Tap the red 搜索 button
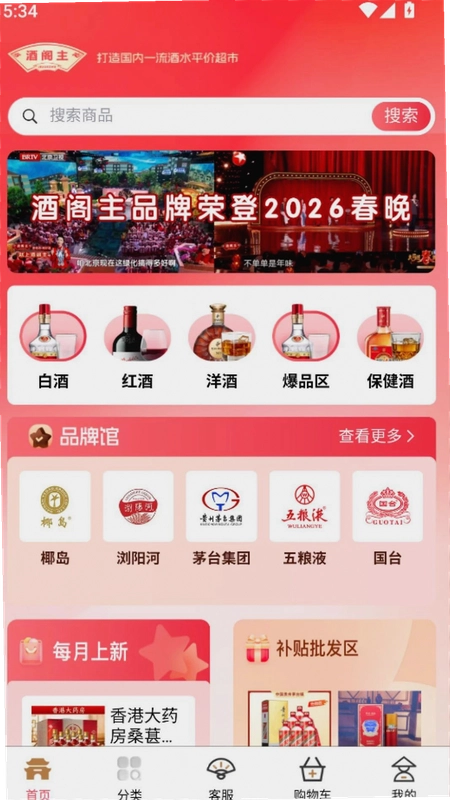450x800 pixels. coord(401,116)
